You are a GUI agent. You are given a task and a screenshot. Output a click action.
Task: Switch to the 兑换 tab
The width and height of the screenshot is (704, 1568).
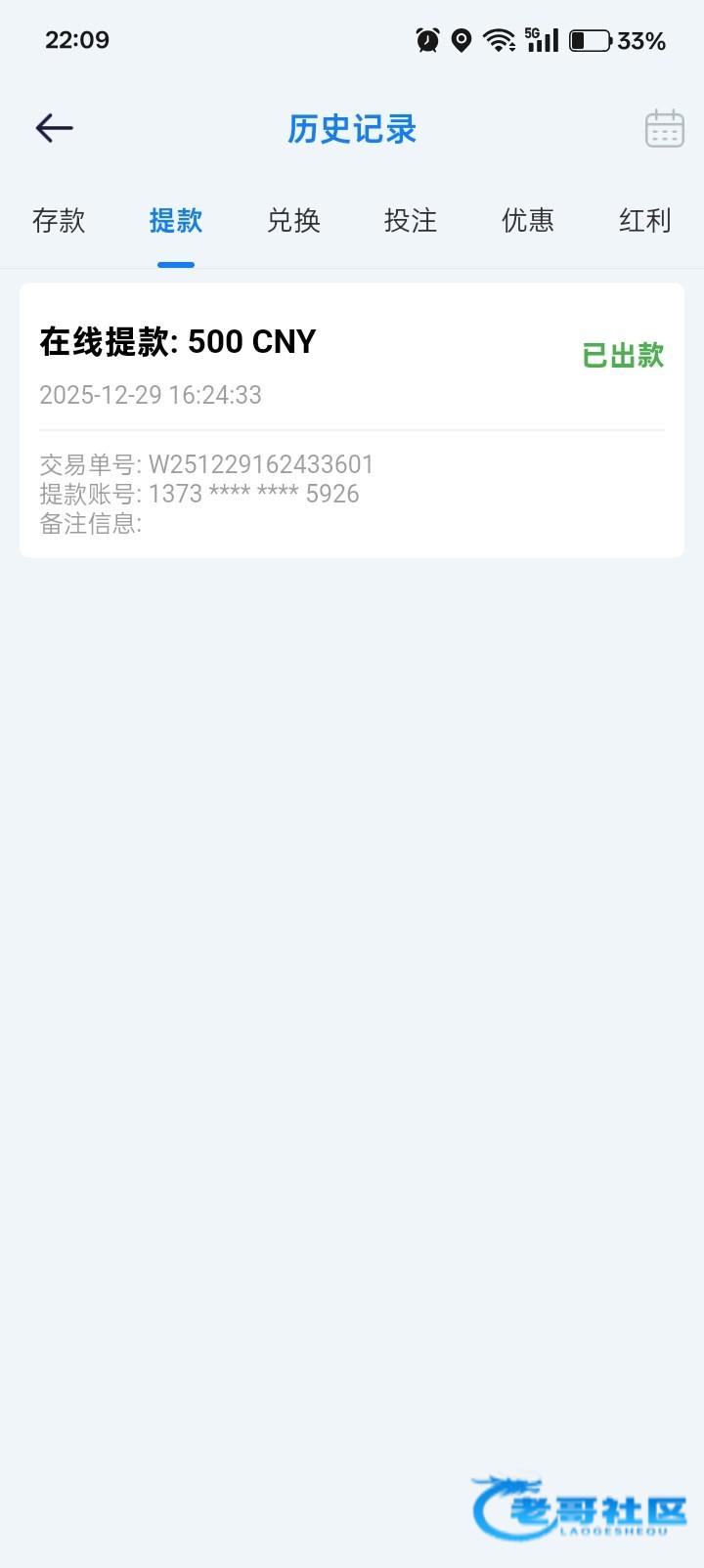point(293,221)
